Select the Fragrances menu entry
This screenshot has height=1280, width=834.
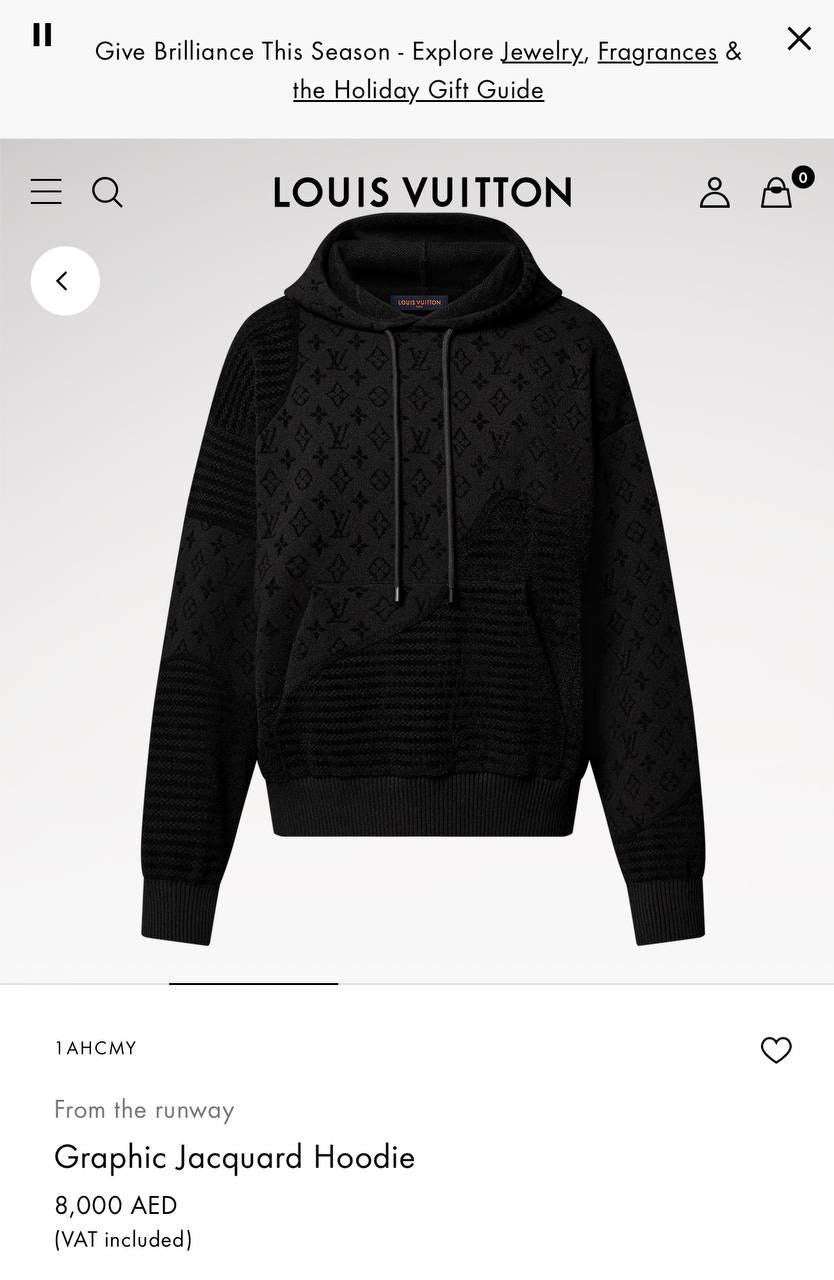tap(657, 51)
